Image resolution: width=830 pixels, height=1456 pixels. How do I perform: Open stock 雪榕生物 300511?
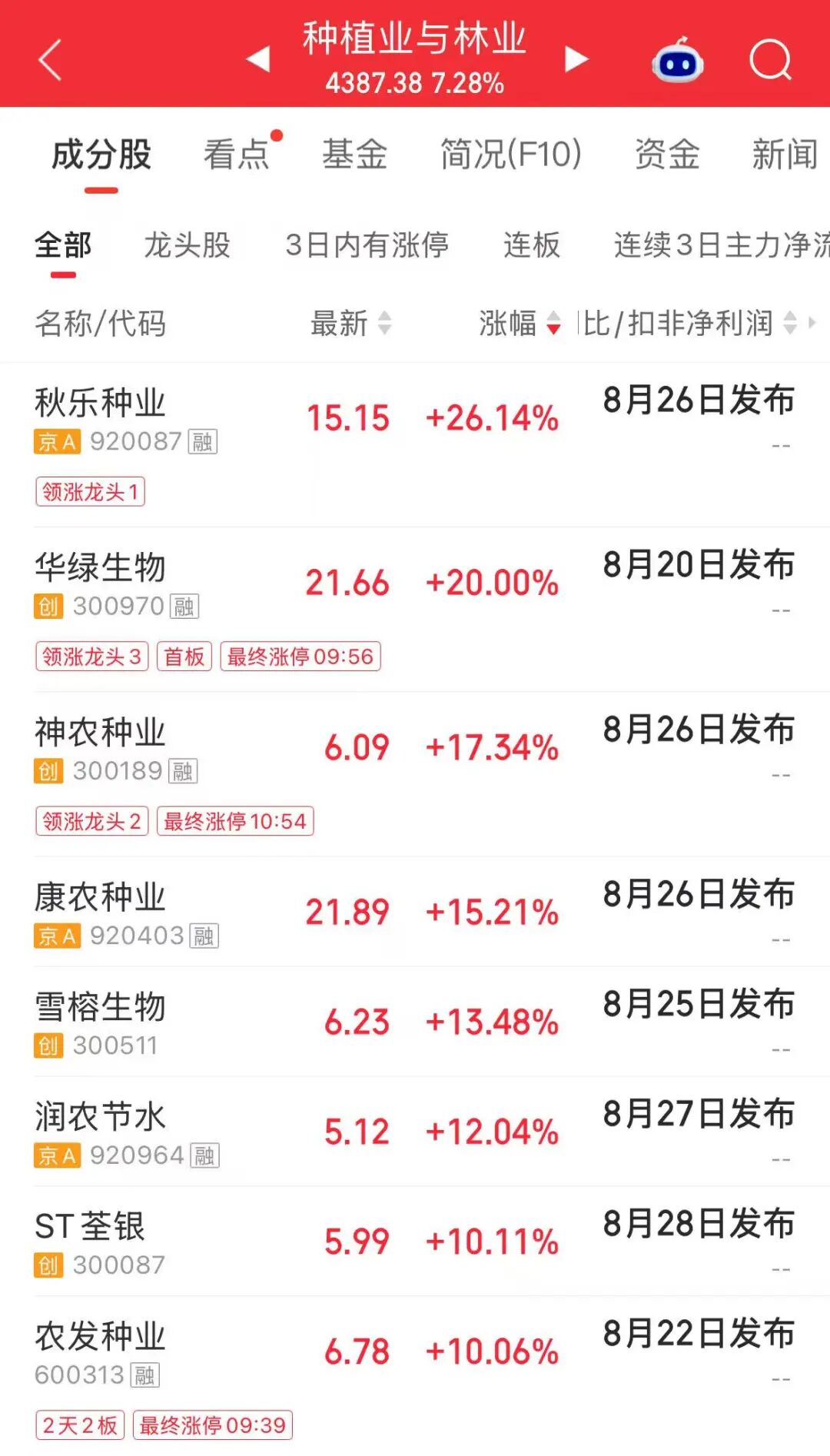click(415, 1022)
